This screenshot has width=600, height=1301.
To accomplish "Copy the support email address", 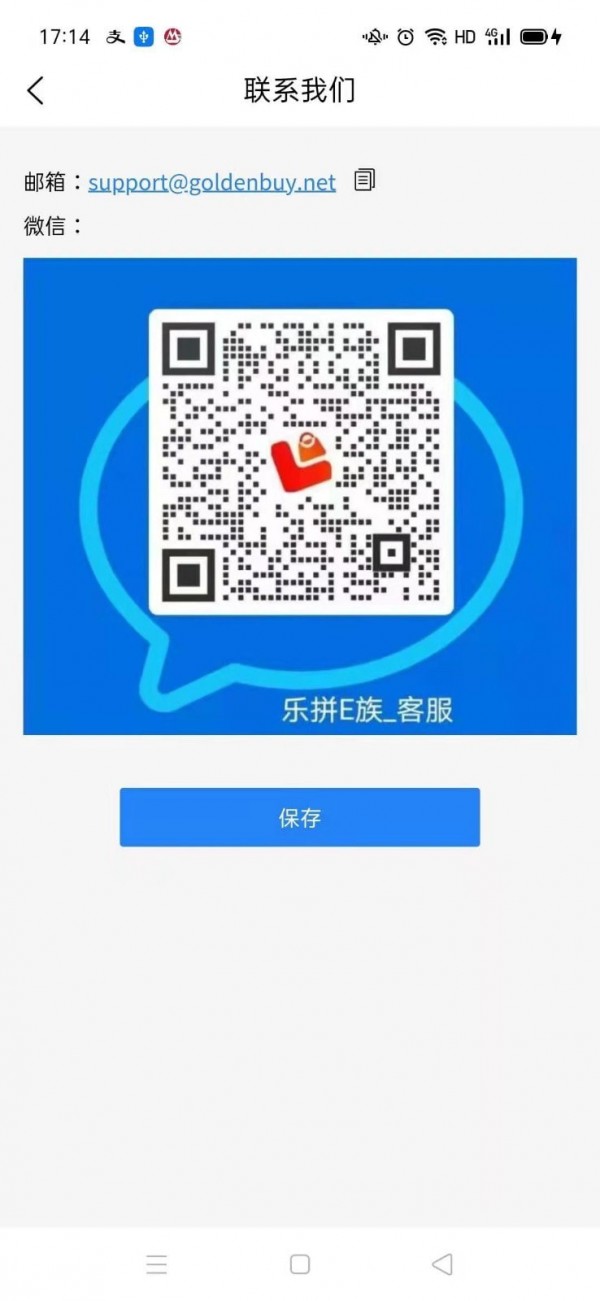I will [365, 181].
